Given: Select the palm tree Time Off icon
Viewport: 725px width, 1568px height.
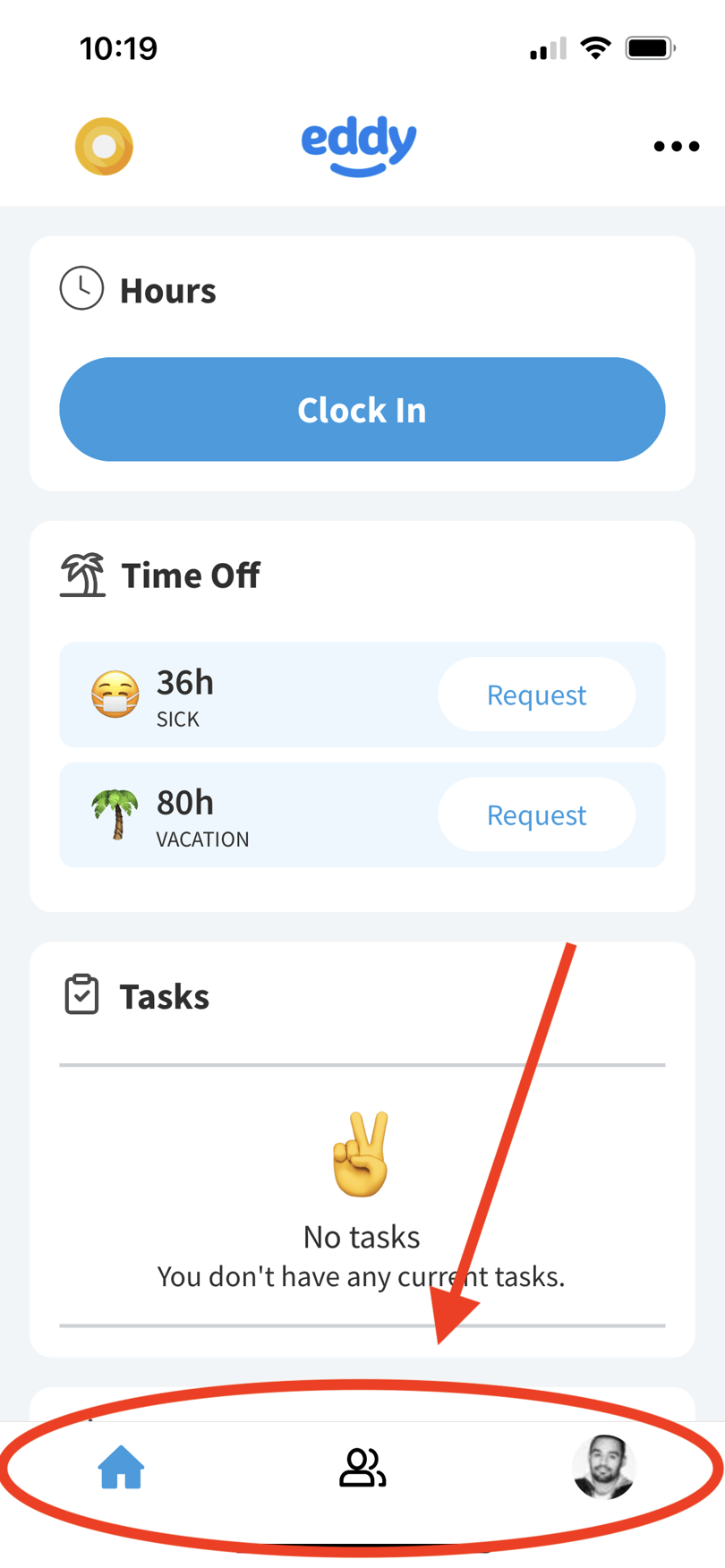Looking at the screenshot, I should (x=83, y=575).
